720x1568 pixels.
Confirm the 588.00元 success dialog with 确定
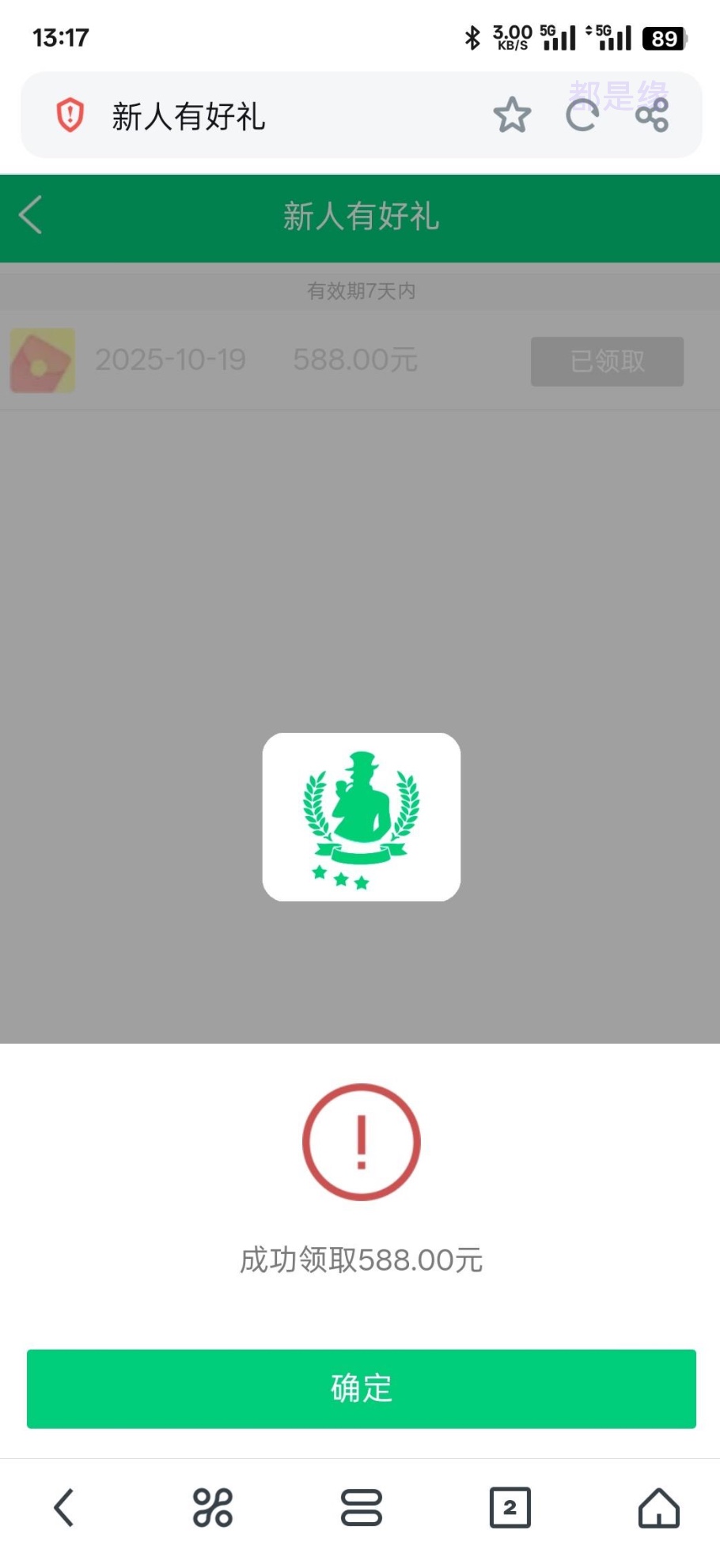(361, 1389)
